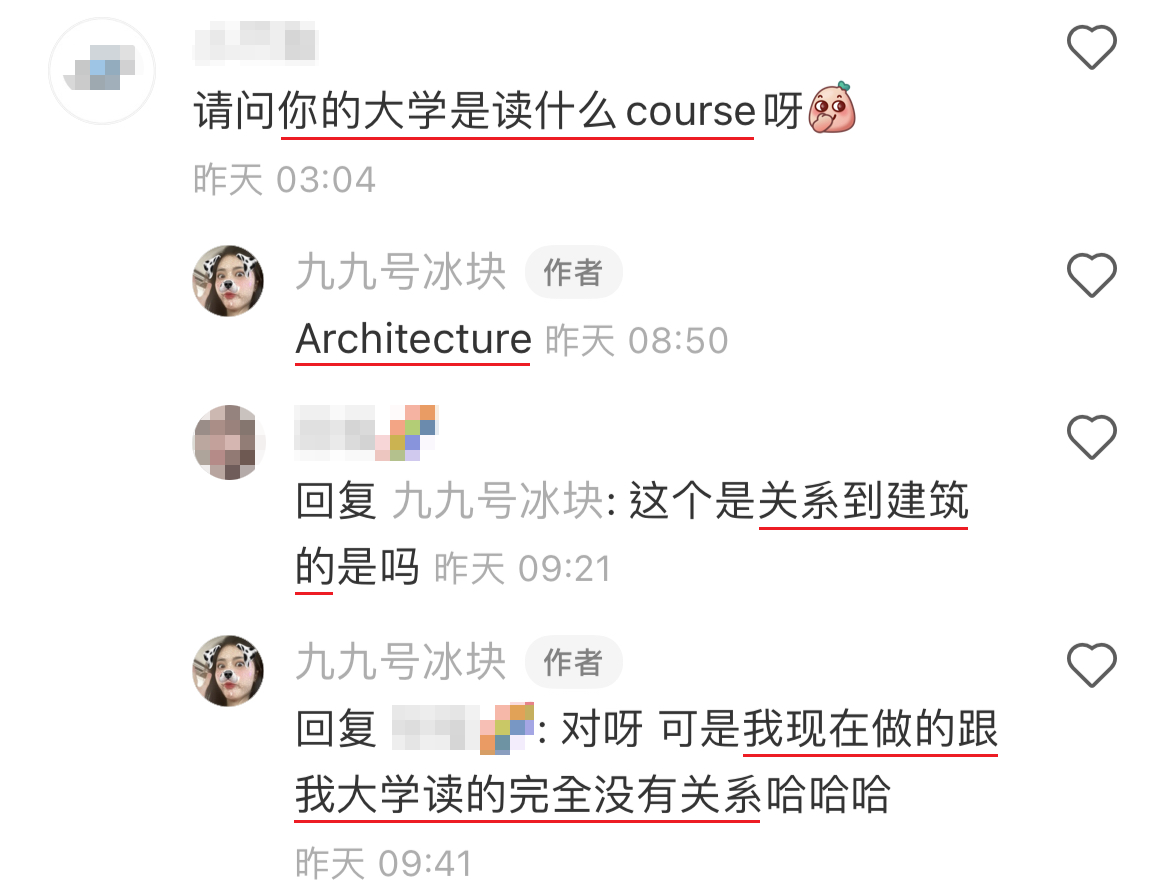Open the 九九号冰块 username above the Architecture reply
The width and height of the screenshot is (1170, 893).
[x=401, y=272]
